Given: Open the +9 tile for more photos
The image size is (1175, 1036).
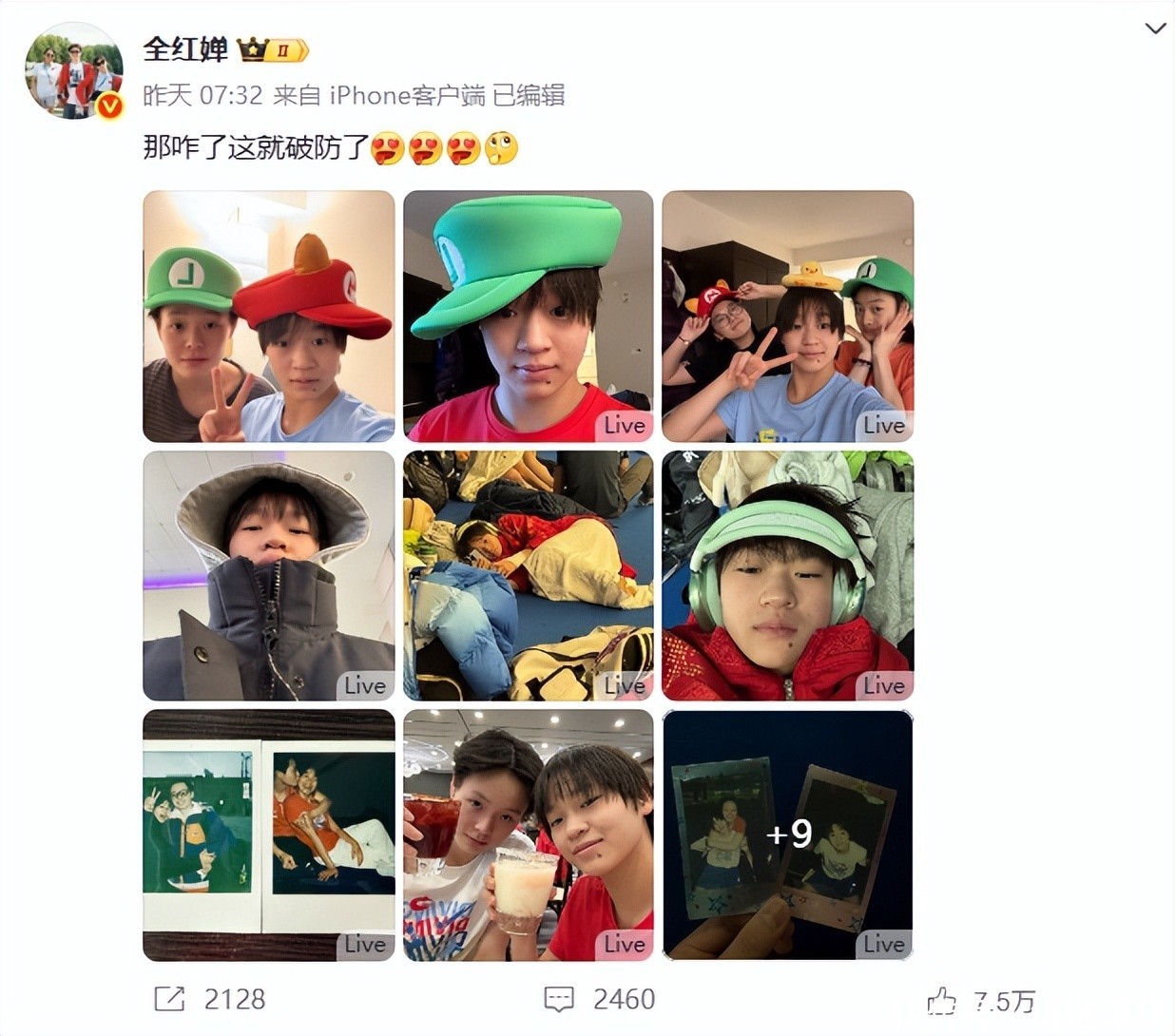Looking at the screenshot, I should point(787,835).
